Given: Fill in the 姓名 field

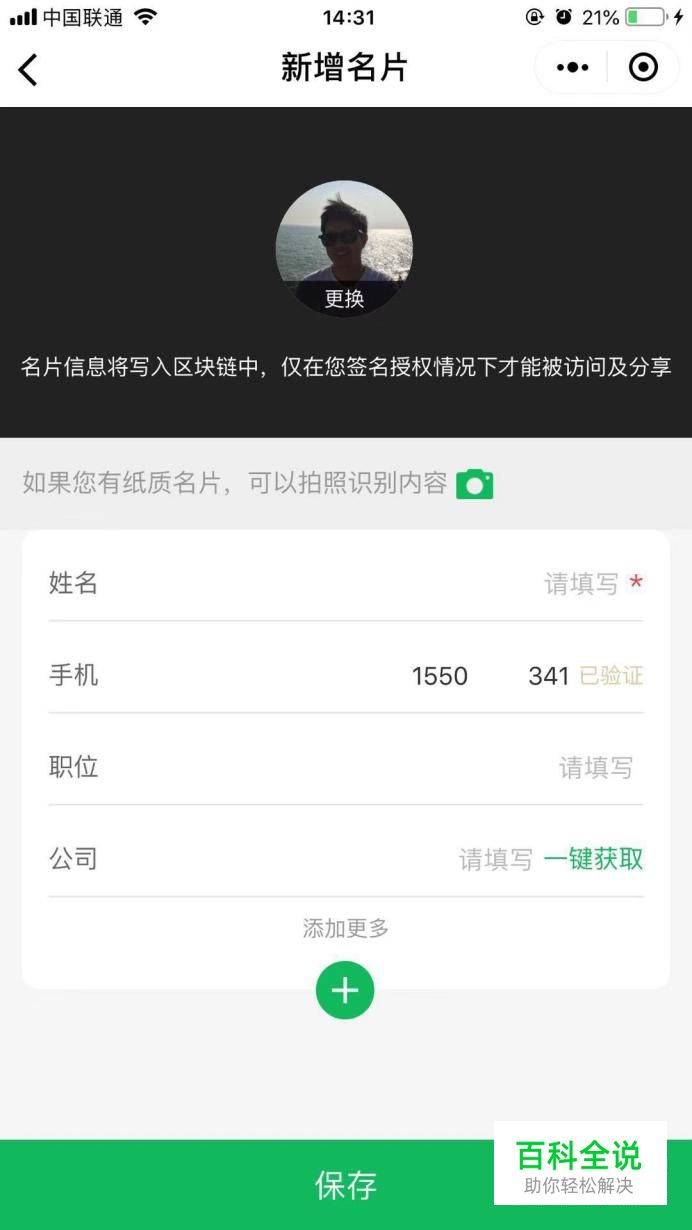Looking at the screenshot, I should click(346, 583).
